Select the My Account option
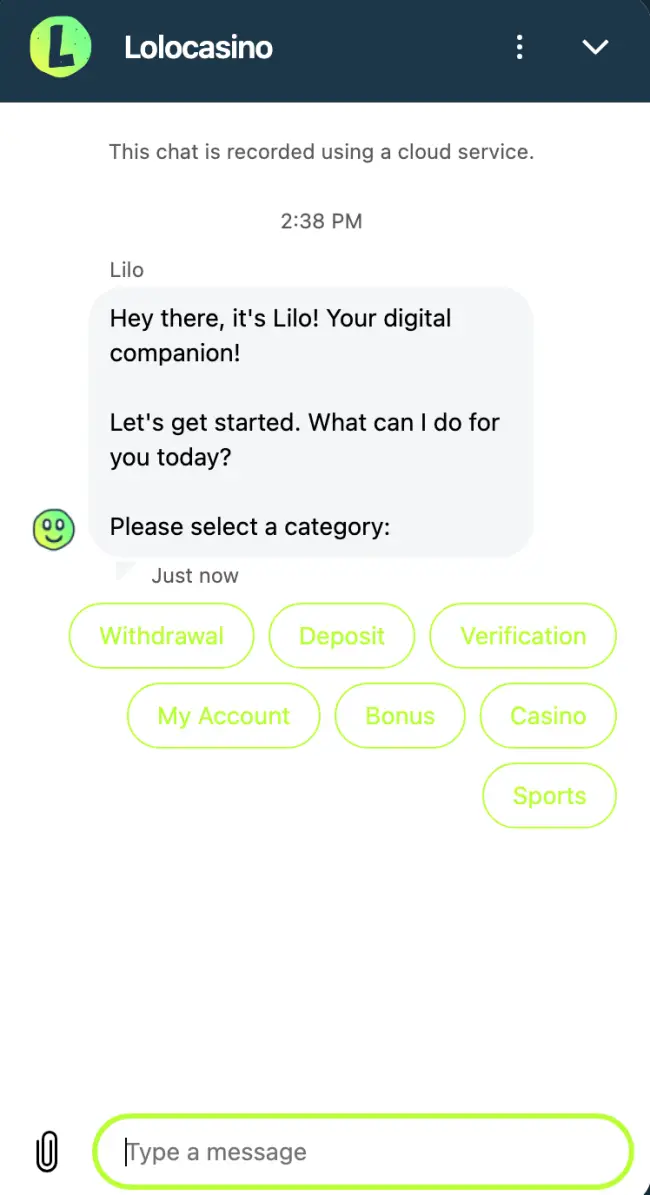 (223, 716)
